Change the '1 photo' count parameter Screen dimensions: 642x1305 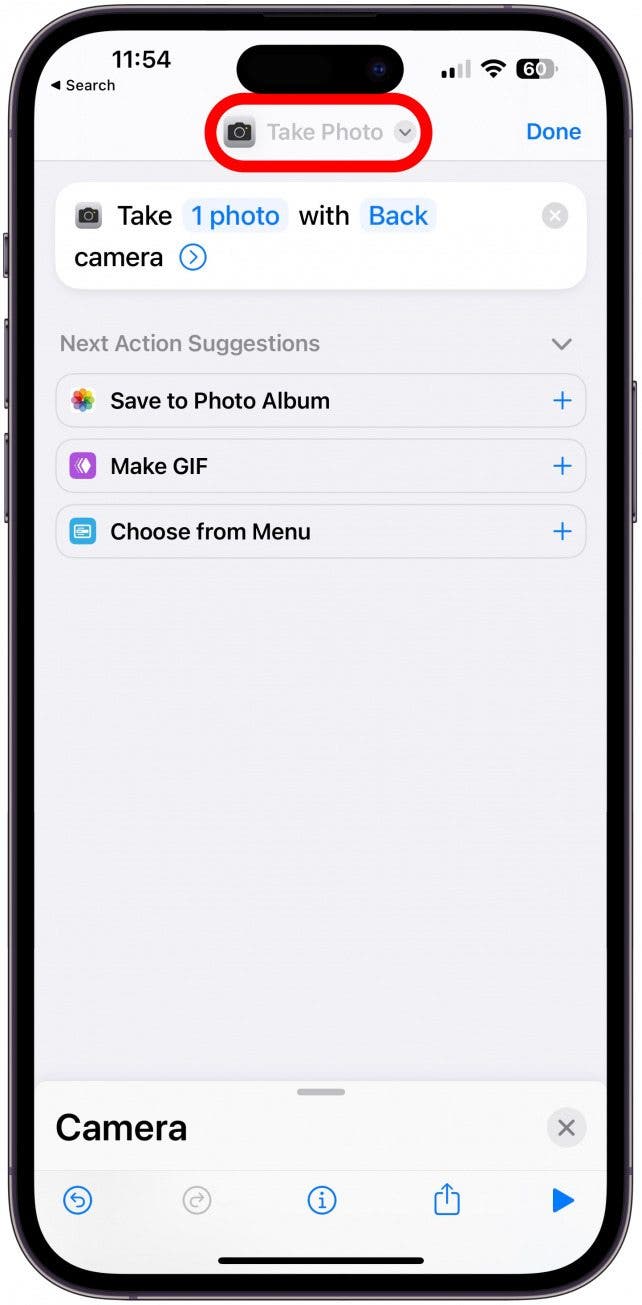[235, 216]
